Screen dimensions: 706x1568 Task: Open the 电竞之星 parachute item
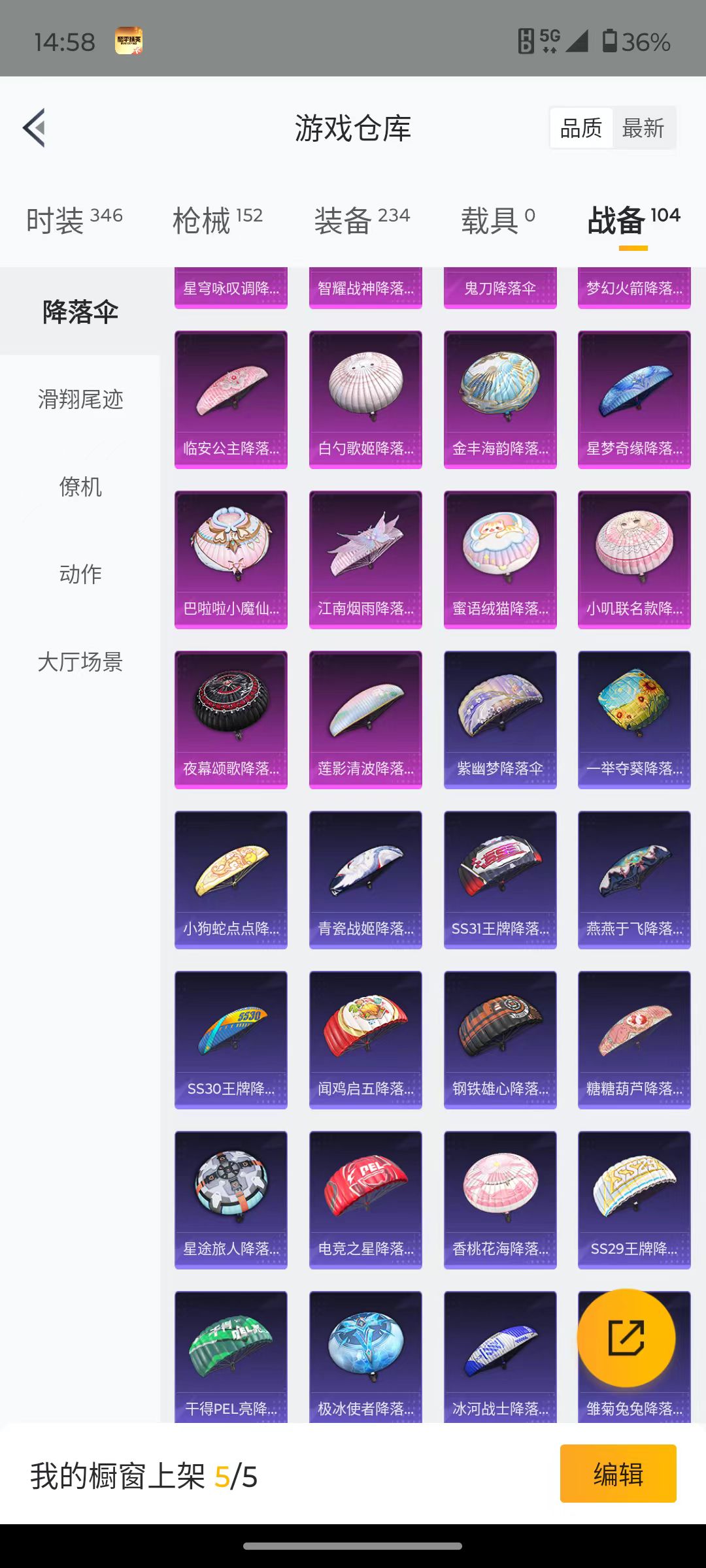(x=365, y=1199)
